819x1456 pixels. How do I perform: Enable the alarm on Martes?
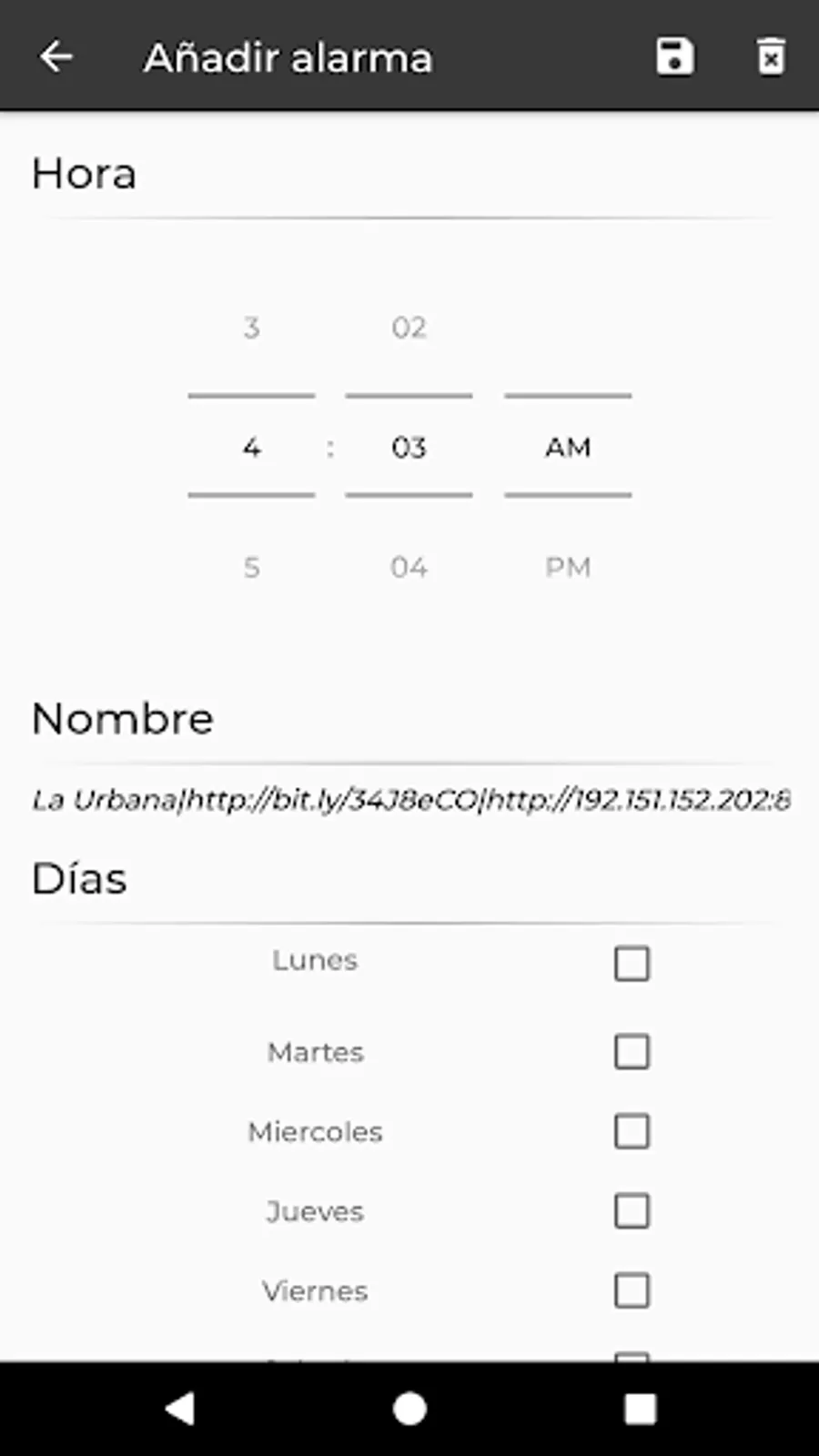[632, 1052]
